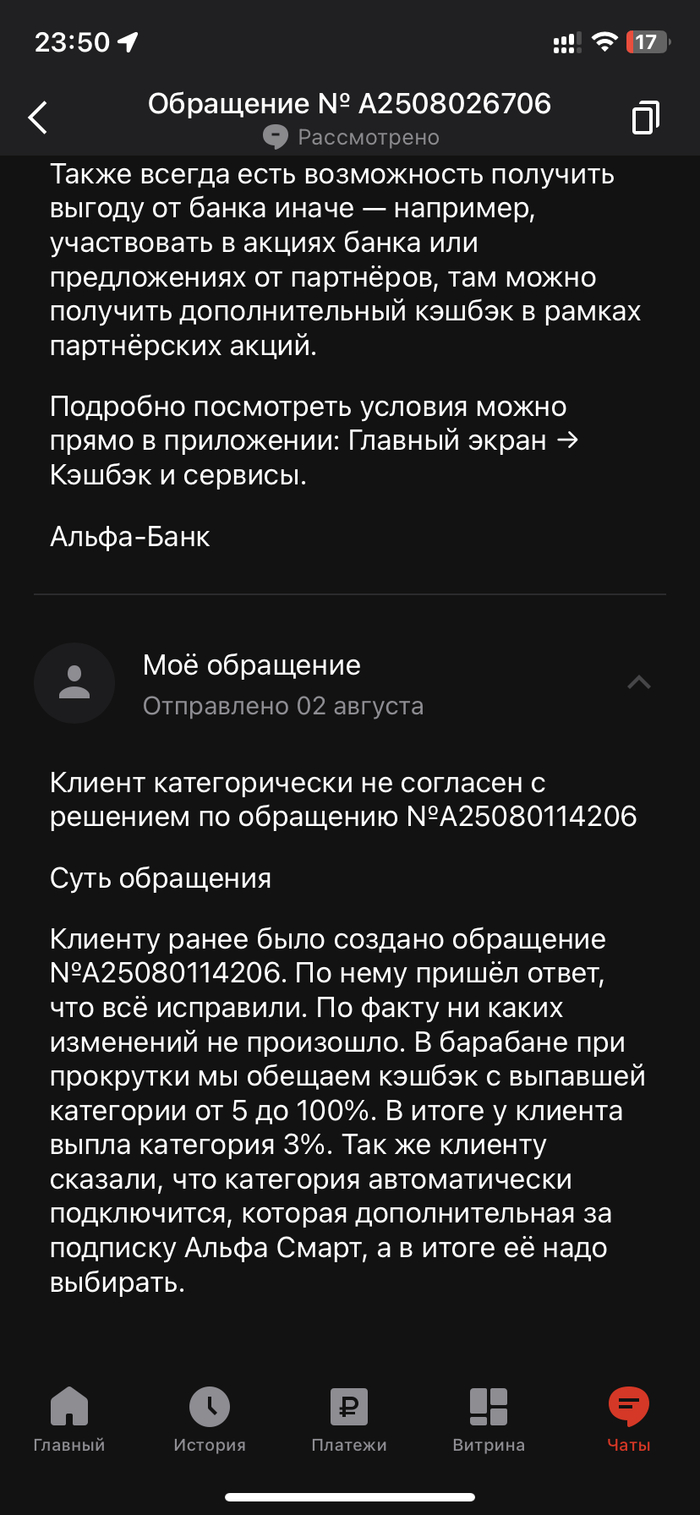Select the Чаты tab
700x1515 pixels.
click(628, 1419)
